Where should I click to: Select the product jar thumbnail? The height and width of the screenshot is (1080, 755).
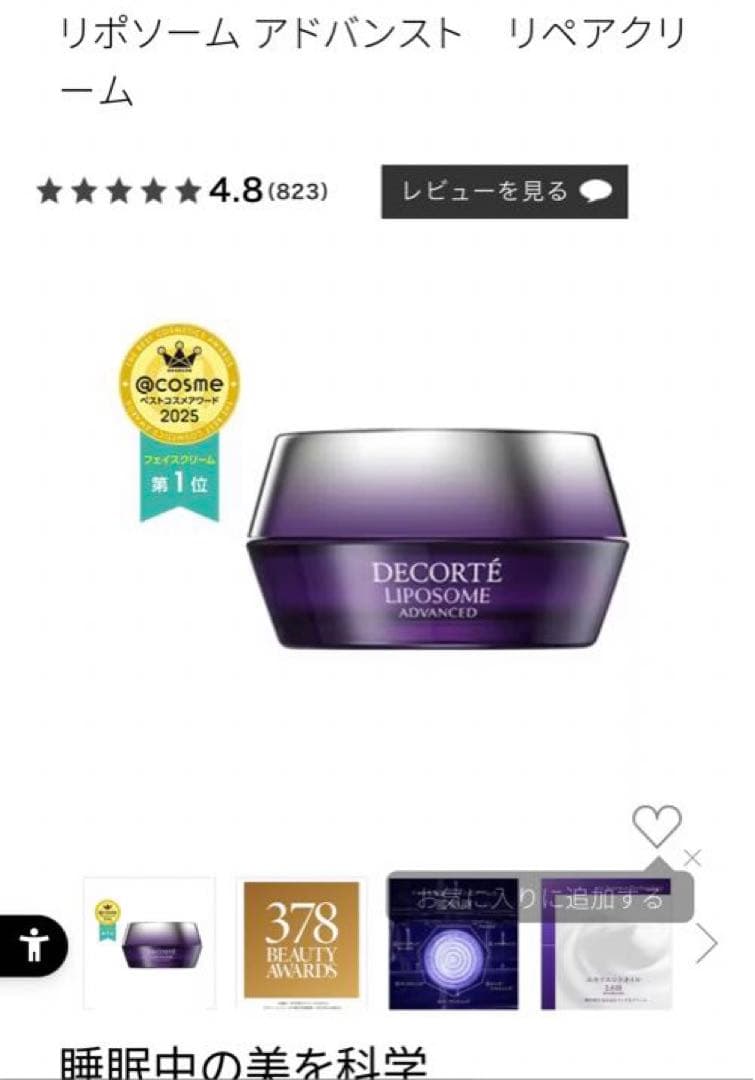click(x=149, y=943)
